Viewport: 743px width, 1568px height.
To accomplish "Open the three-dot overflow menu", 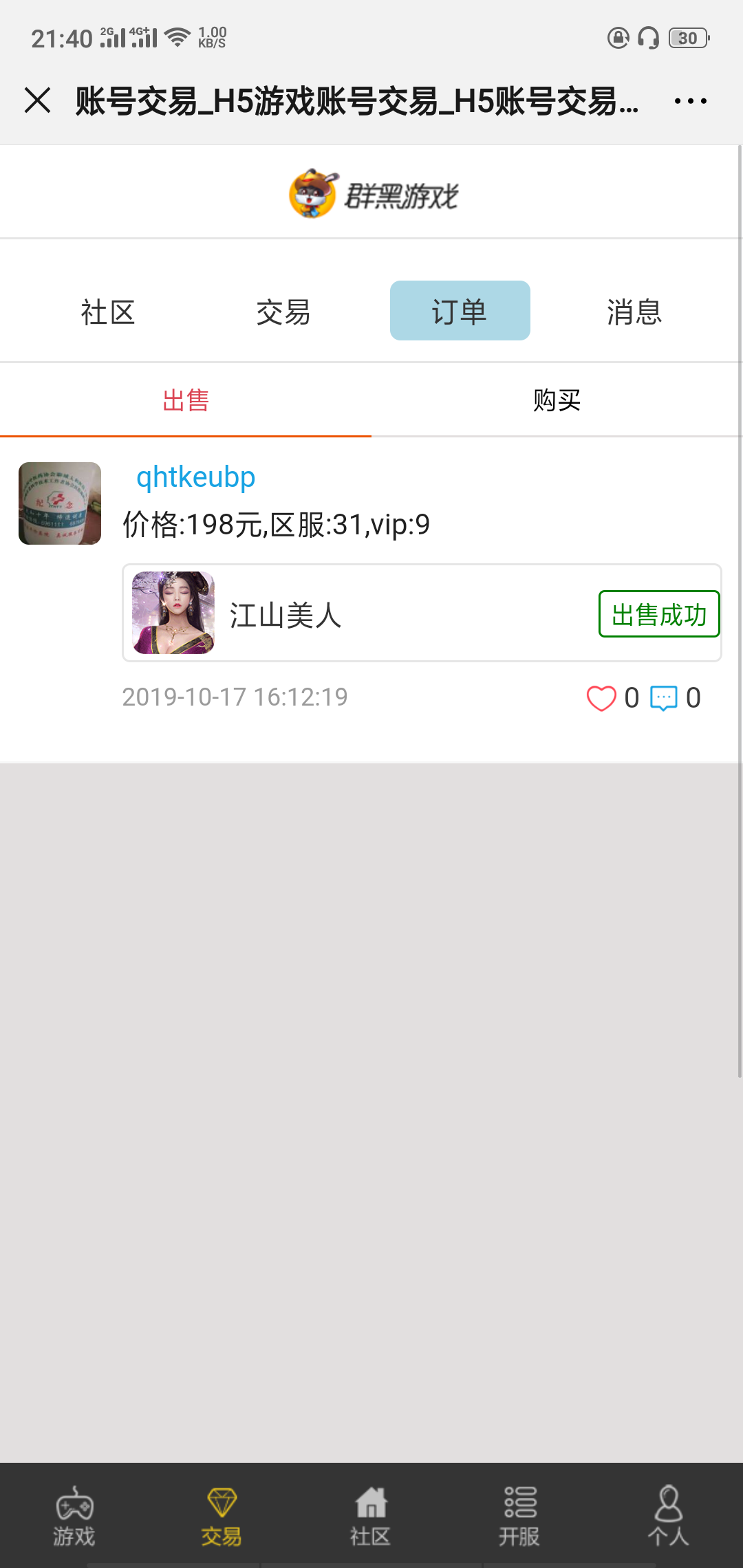I will click(x=690, y=101).
